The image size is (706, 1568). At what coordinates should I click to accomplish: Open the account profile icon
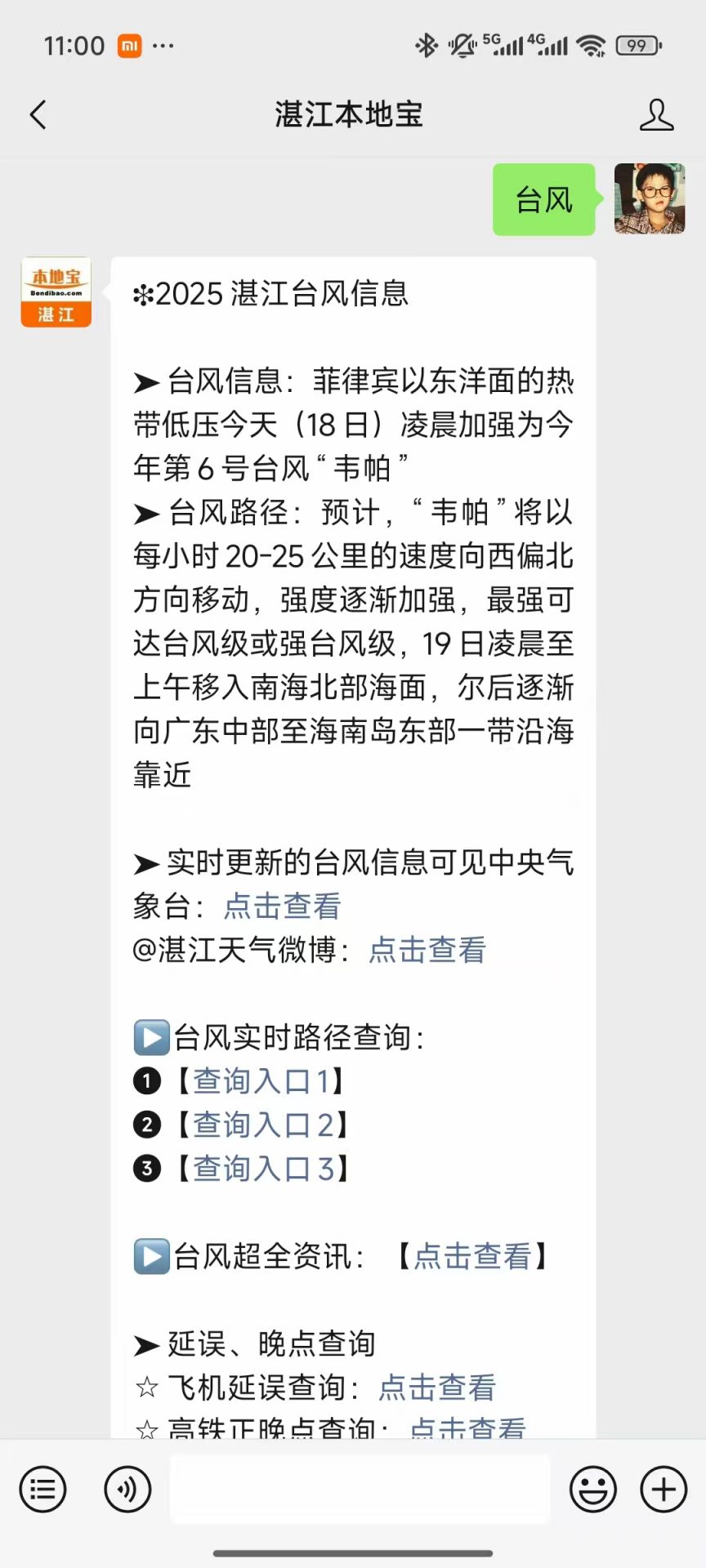tap(656, 115)
